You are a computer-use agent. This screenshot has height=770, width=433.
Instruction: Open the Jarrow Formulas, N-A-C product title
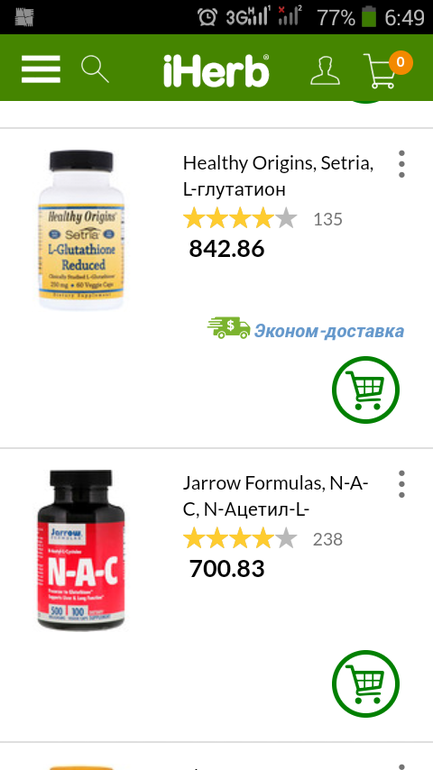(276, 496)
